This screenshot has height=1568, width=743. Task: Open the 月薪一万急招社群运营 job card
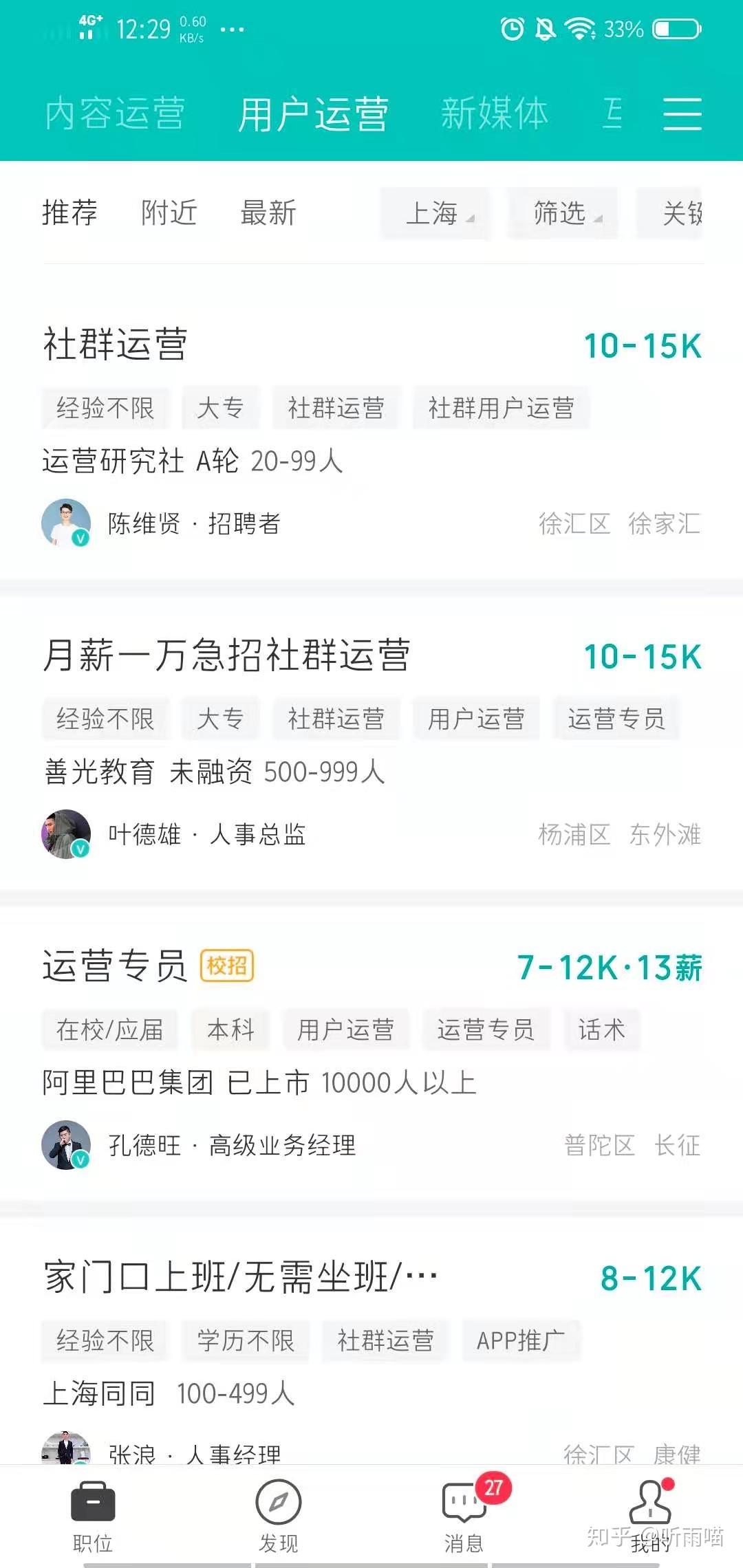point(227,655)
